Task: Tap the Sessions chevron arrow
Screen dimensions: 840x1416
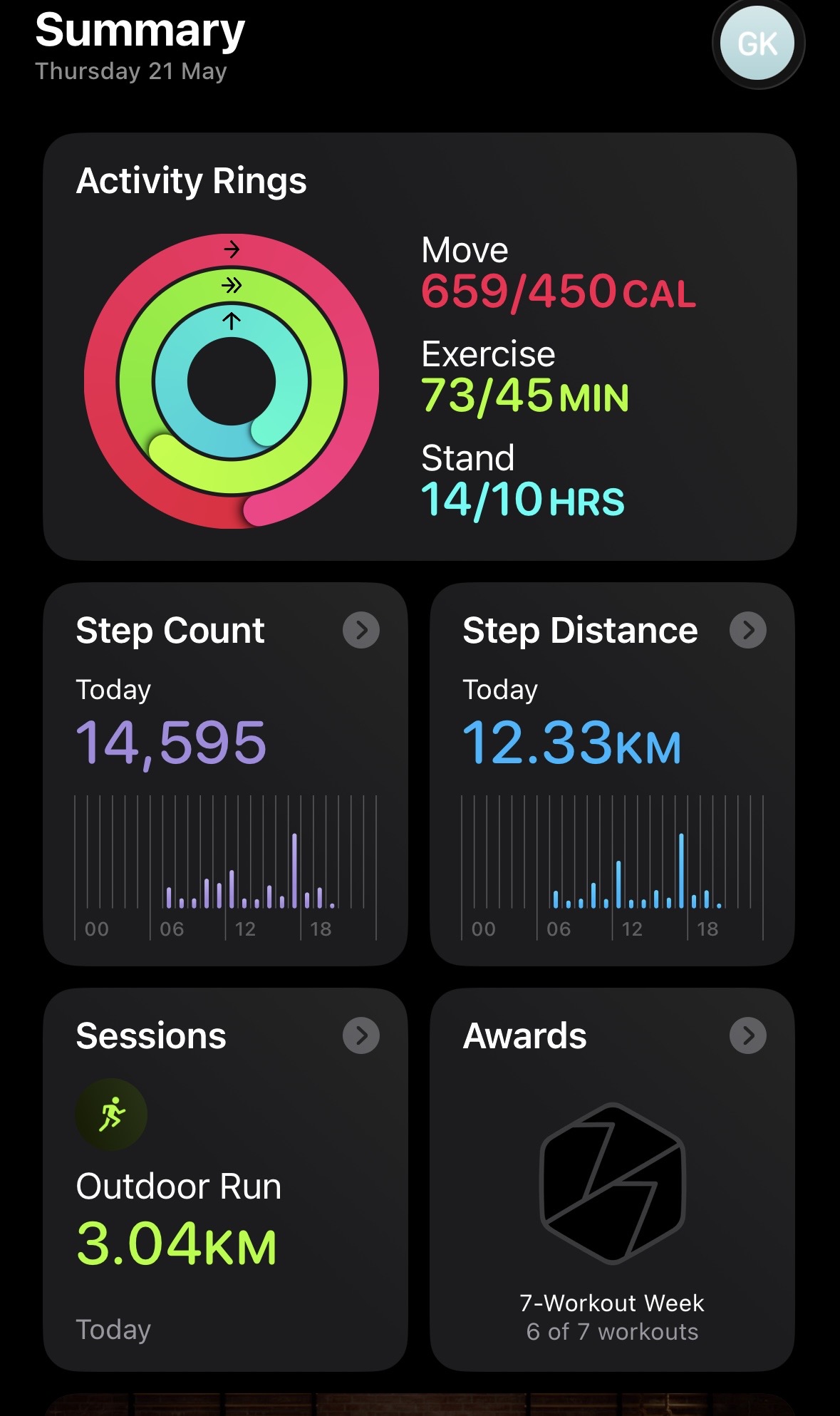Action: click(361, 1035)
